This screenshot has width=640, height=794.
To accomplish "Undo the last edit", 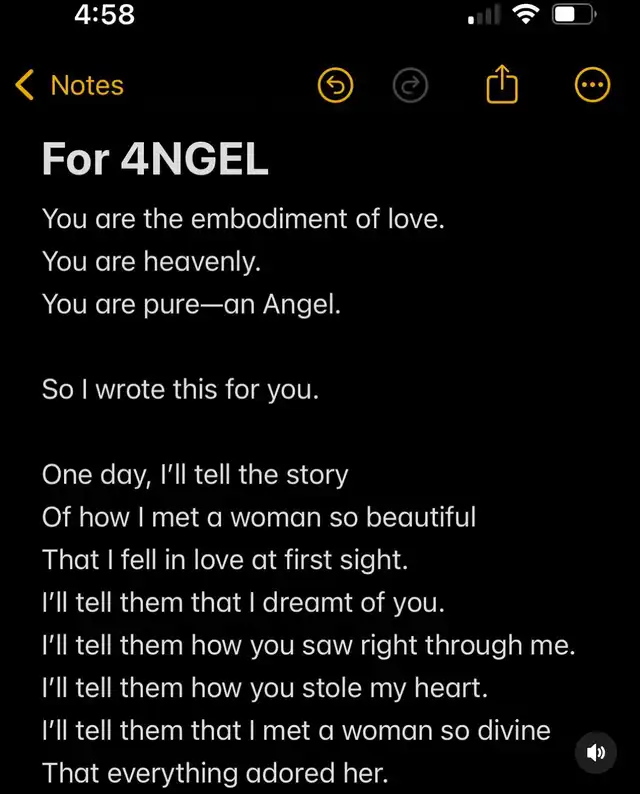I will pyautogui.click(x=336, y=87).
